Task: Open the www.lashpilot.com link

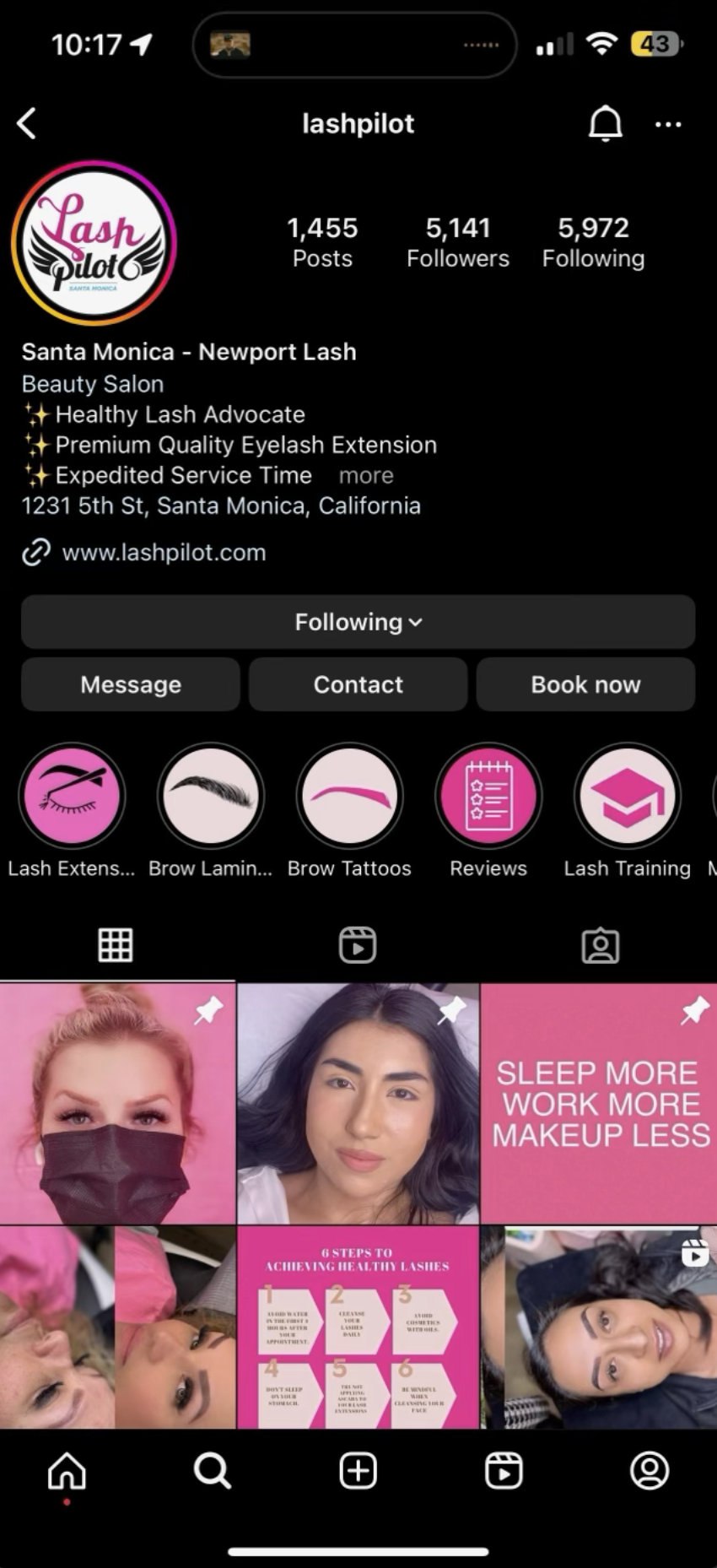Action: pos(164,553)
